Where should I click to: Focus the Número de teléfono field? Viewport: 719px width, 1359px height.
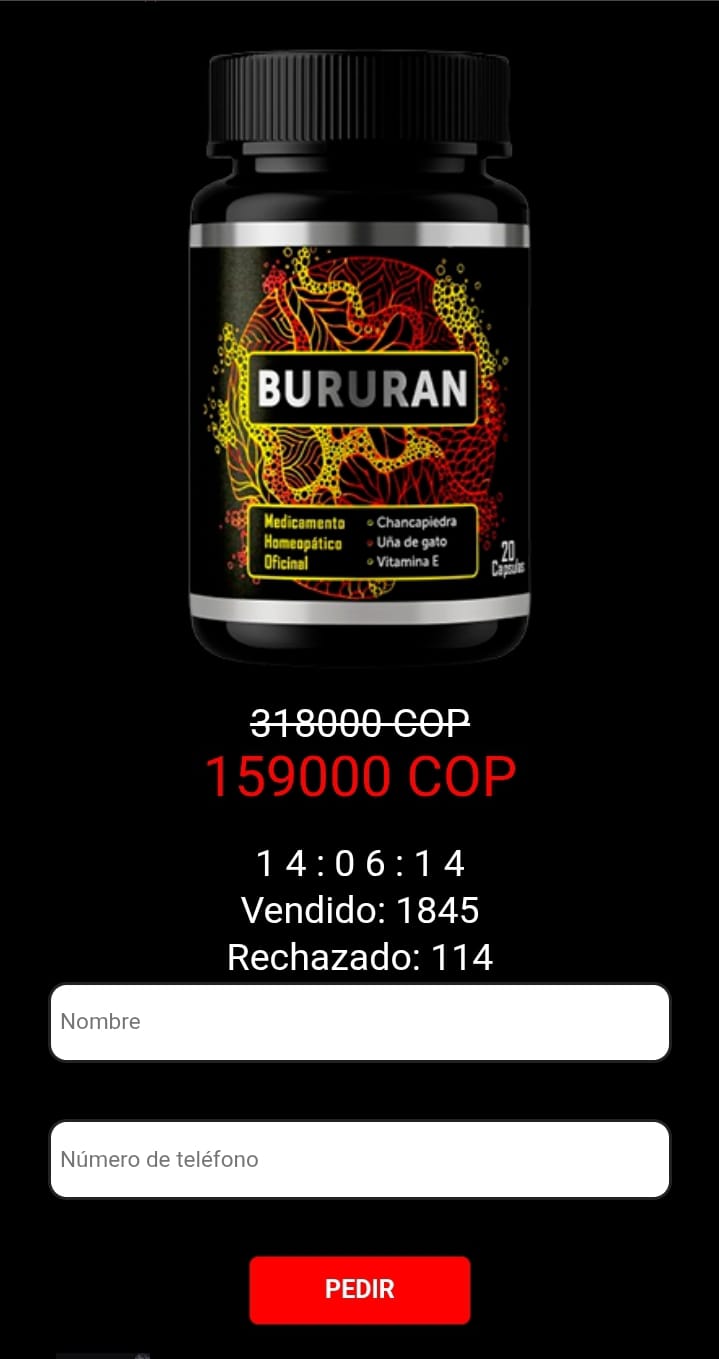(359, 1159)
